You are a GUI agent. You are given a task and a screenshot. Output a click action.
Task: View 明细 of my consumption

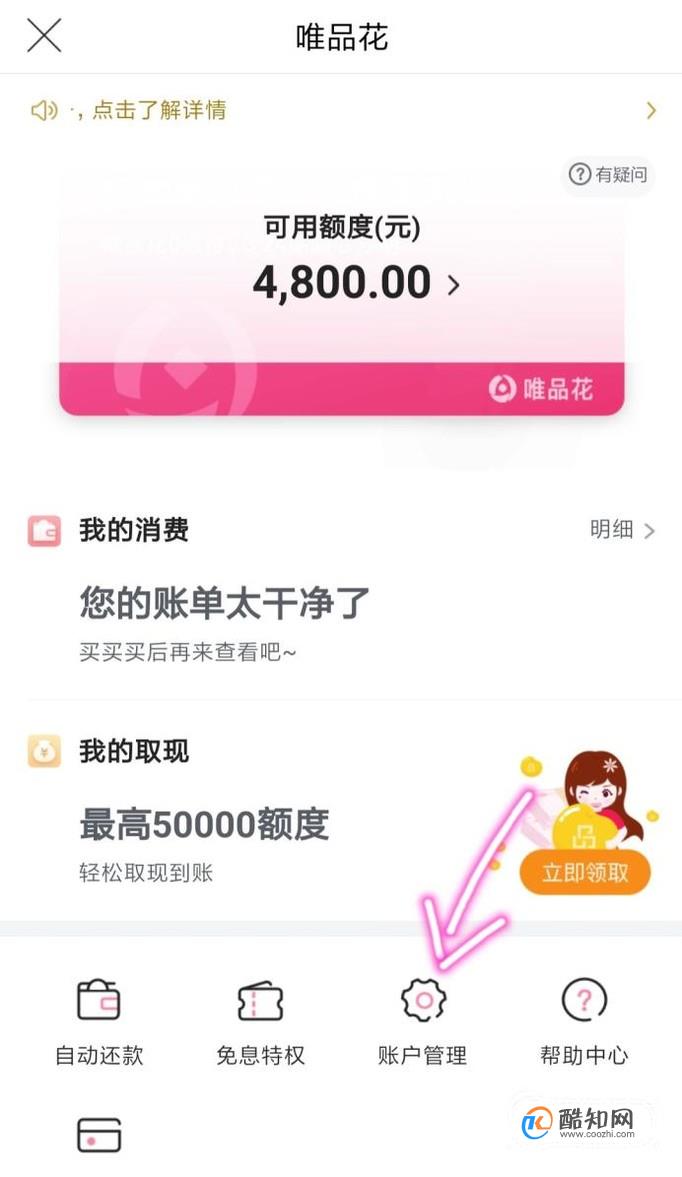coord(621,530)
